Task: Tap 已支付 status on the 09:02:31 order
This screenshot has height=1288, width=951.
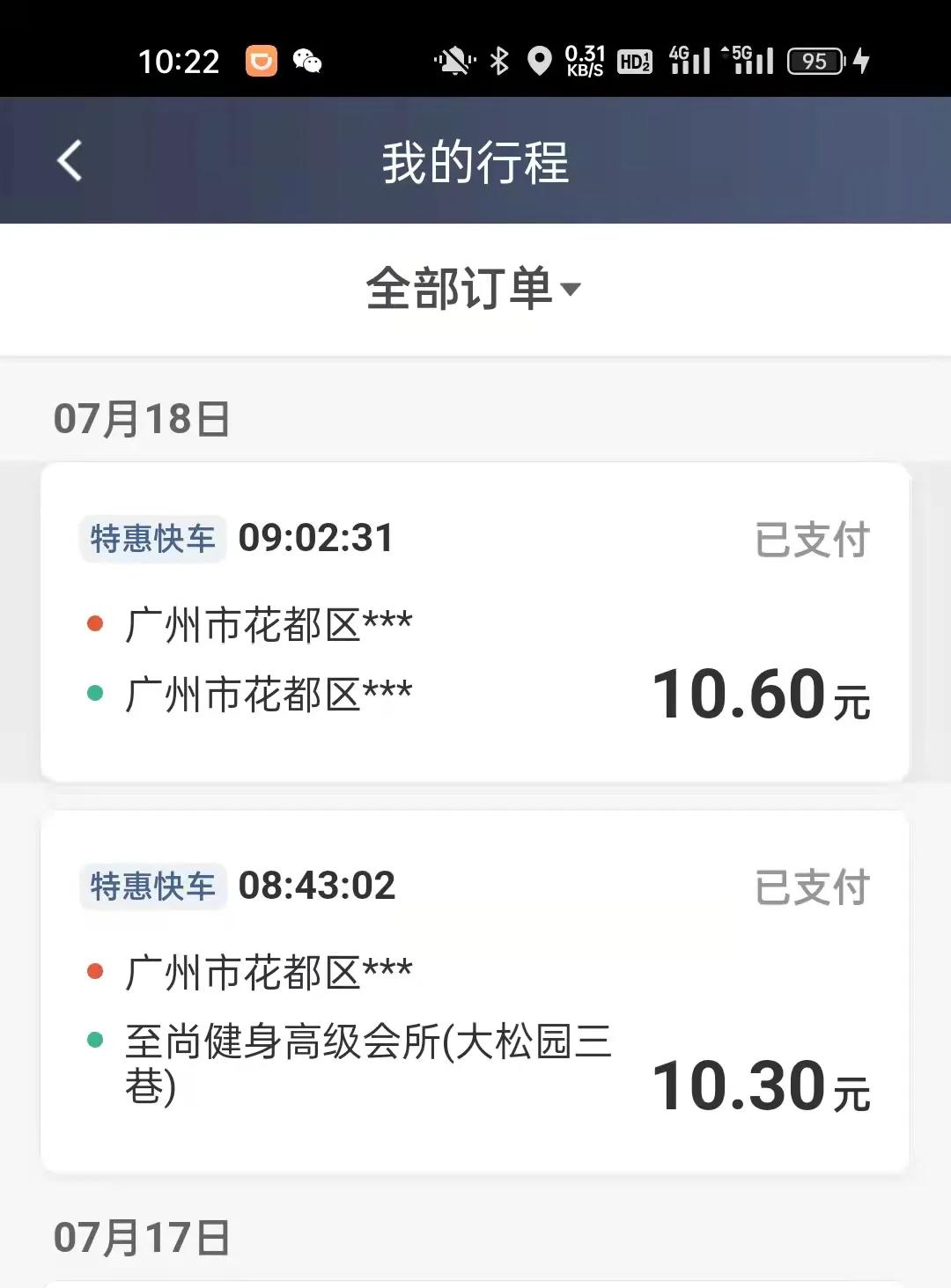Action: 811,538
